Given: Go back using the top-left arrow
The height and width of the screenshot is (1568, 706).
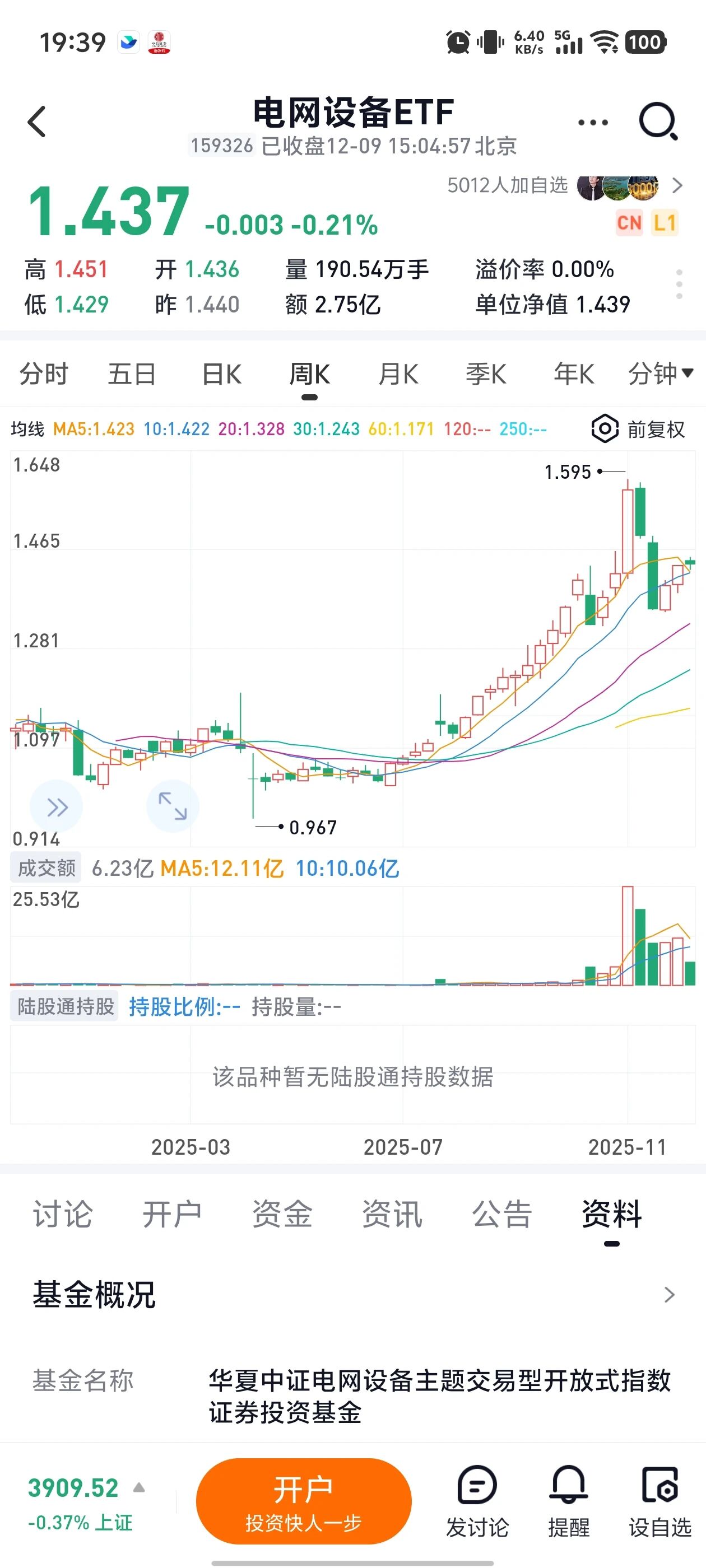Looking at the screenshot, I should pos(37,122).
